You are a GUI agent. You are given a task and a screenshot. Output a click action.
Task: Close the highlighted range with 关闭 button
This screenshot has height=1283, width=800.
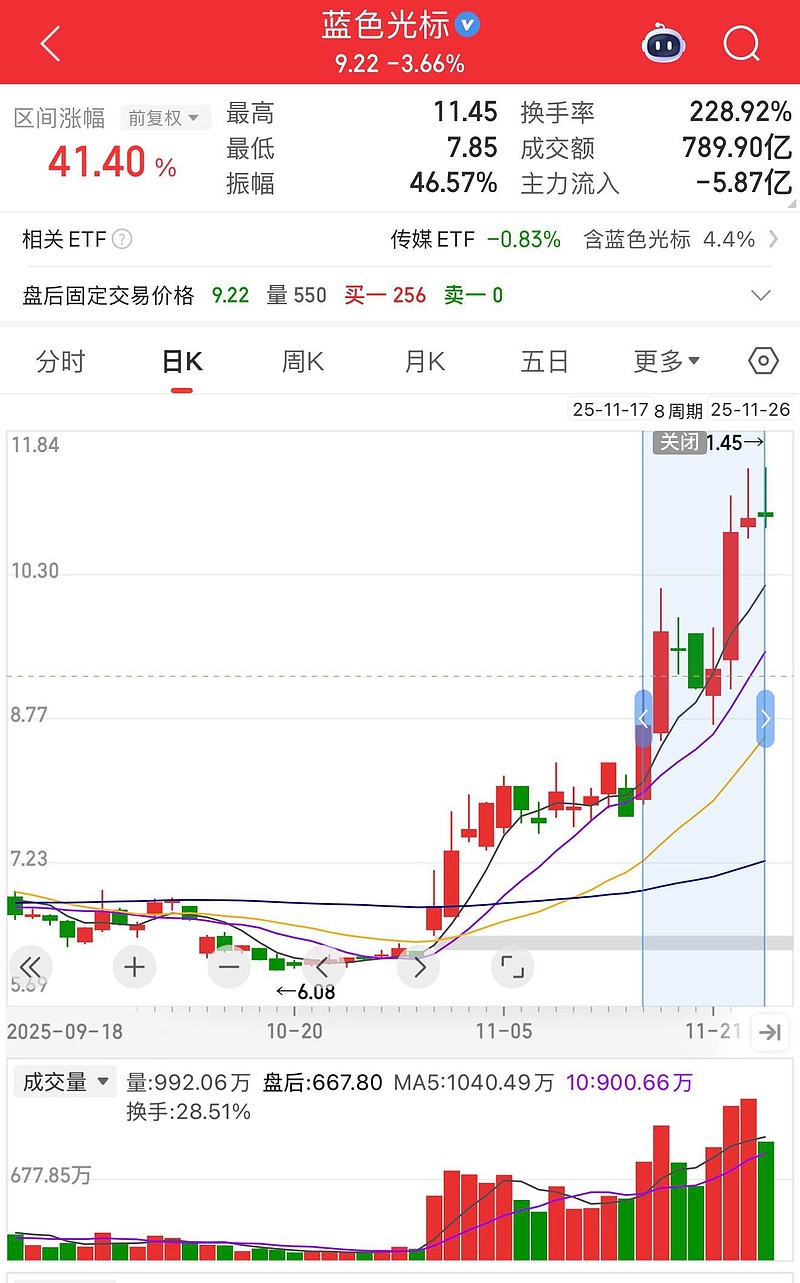click(x=678, y=443)
